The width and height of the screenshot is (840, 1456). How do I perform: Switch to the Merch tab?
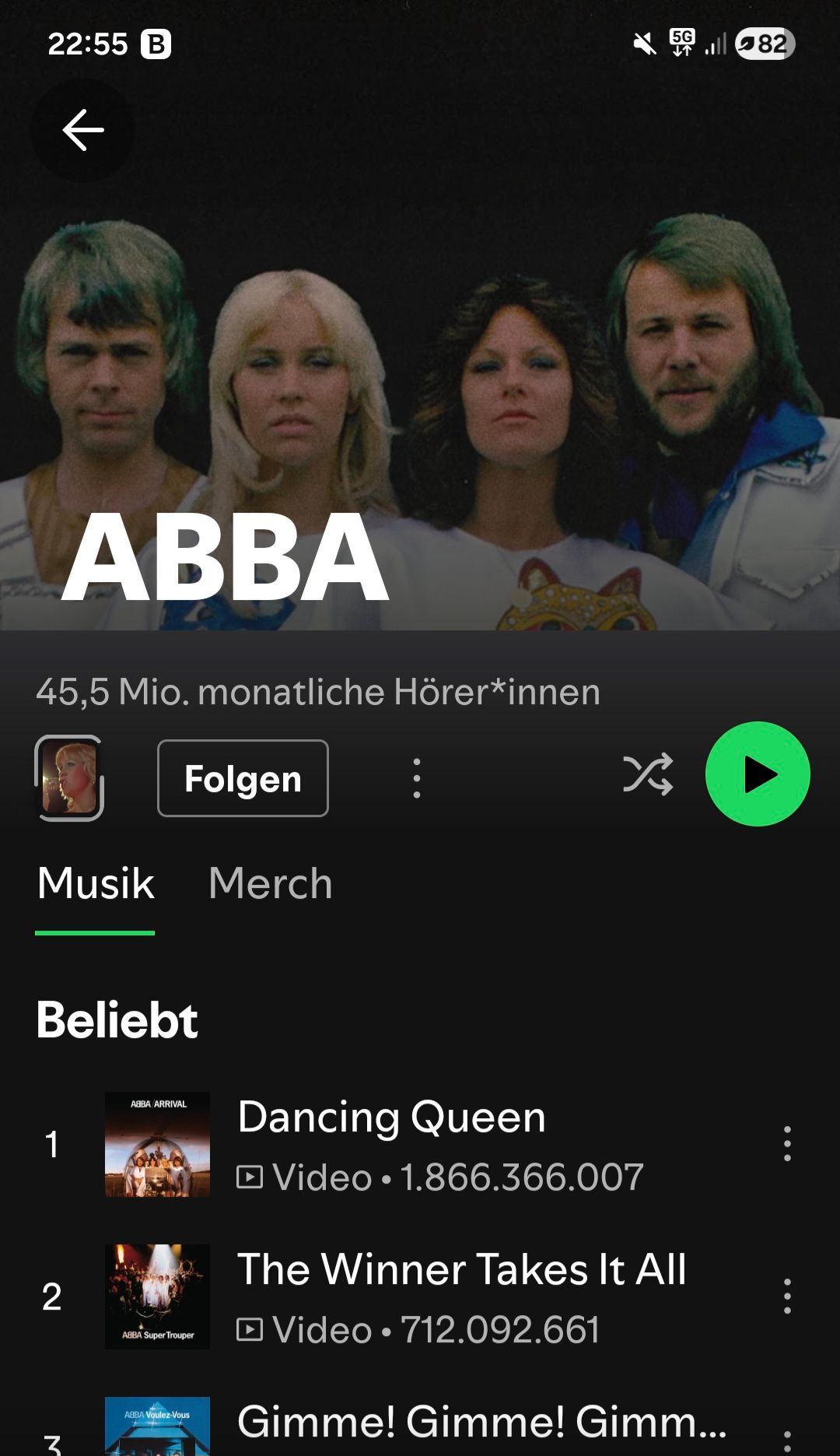coord(270,883)
